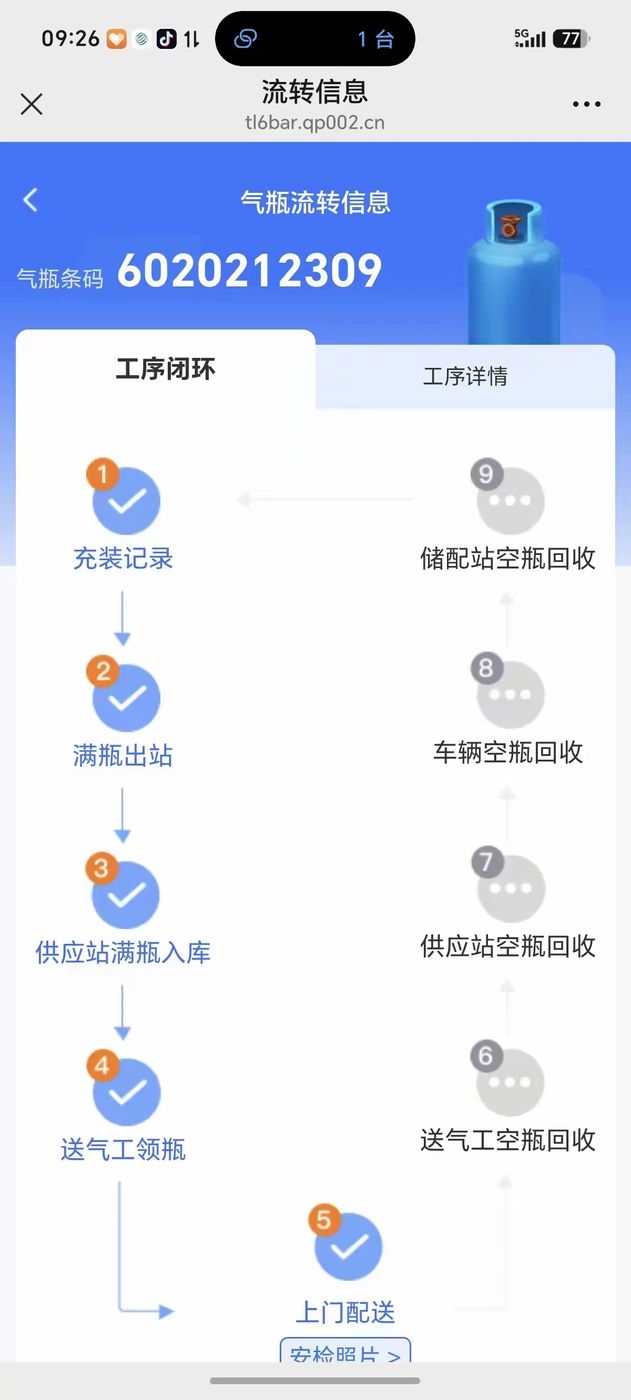Select the 工序闭环 tab
The height and width of the screenshot is (1400, 631).
point(165,370)
